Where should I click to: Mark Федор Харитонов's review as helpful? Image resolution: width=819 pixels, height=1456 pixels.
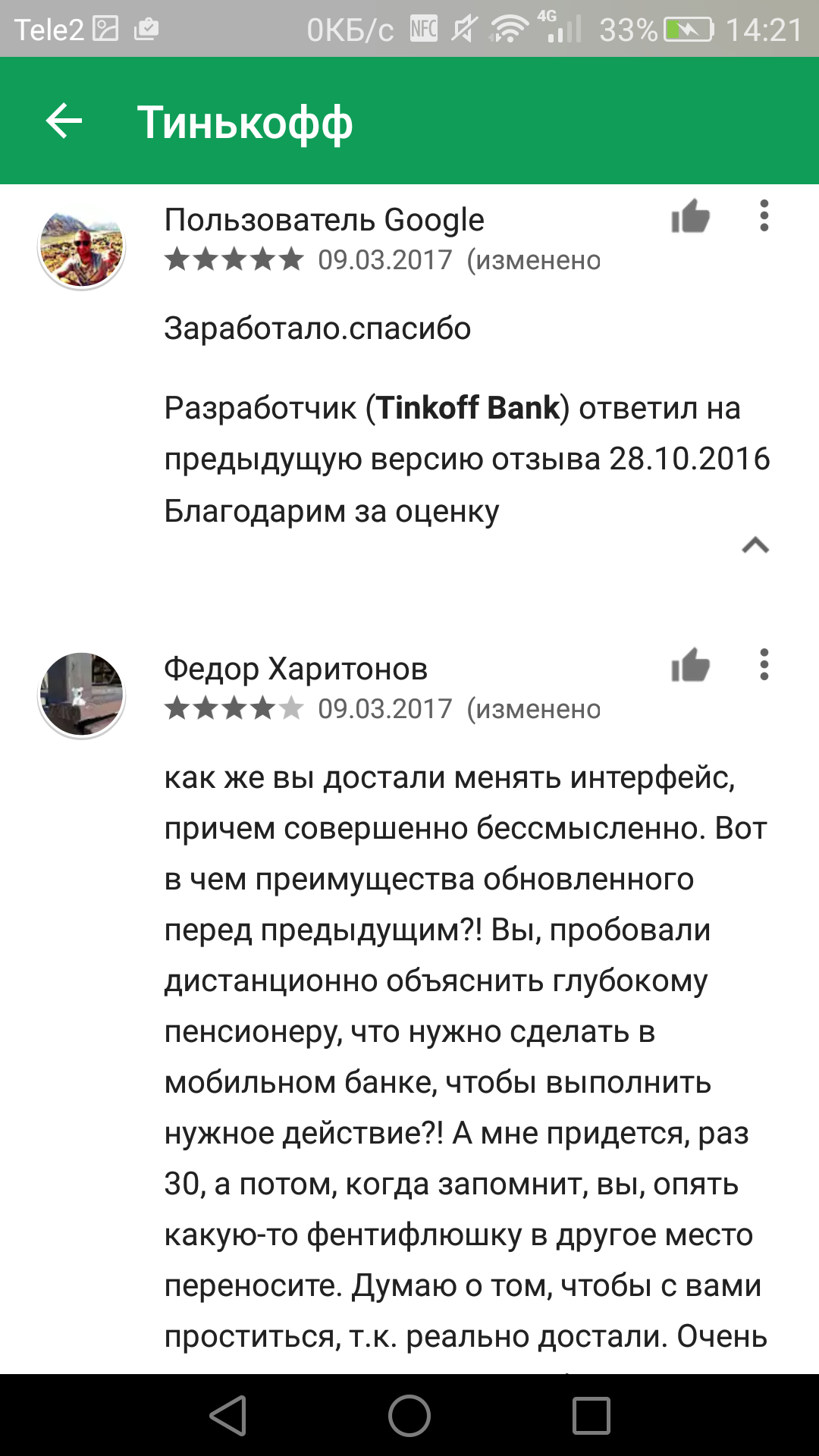[690, 666]
